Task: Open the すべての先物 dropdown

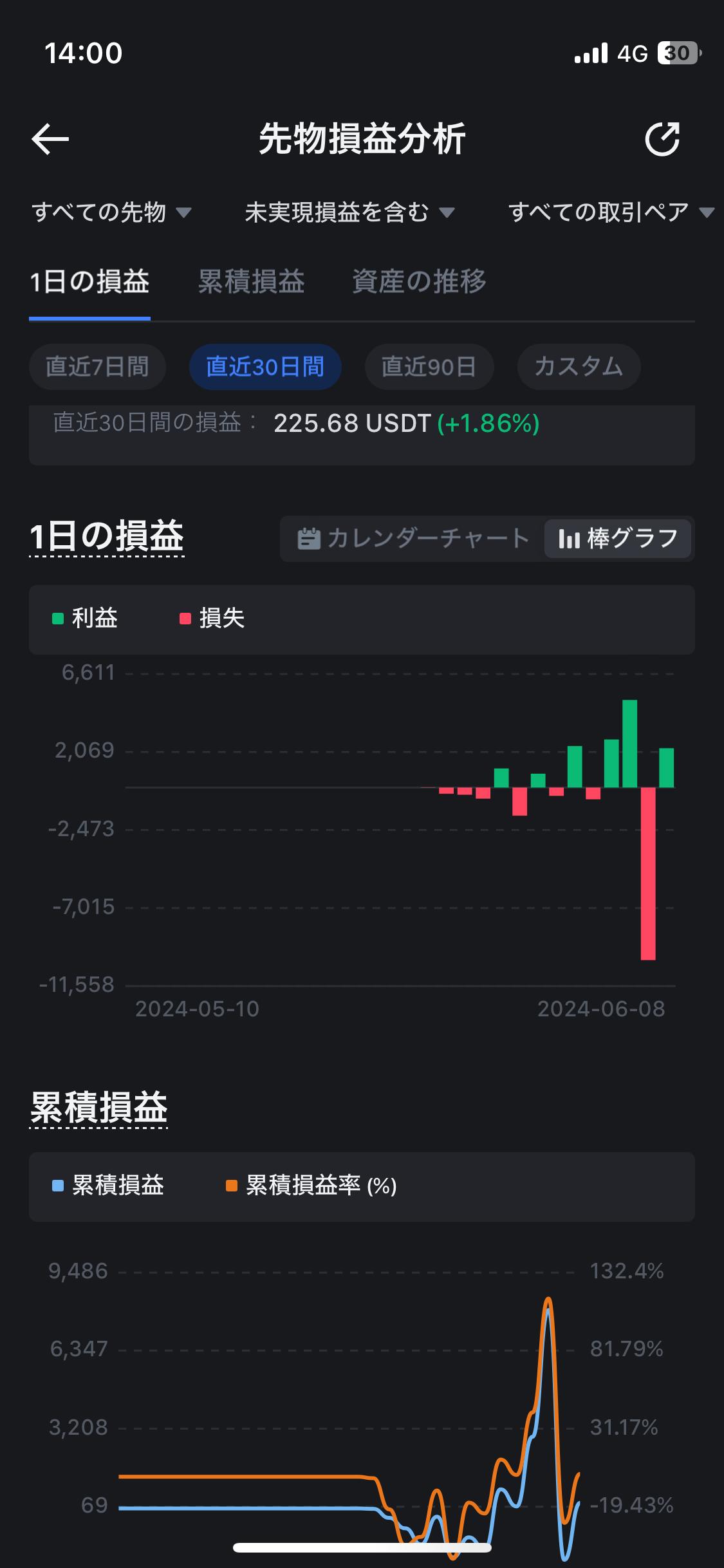Action: click(x=111, y=212)
